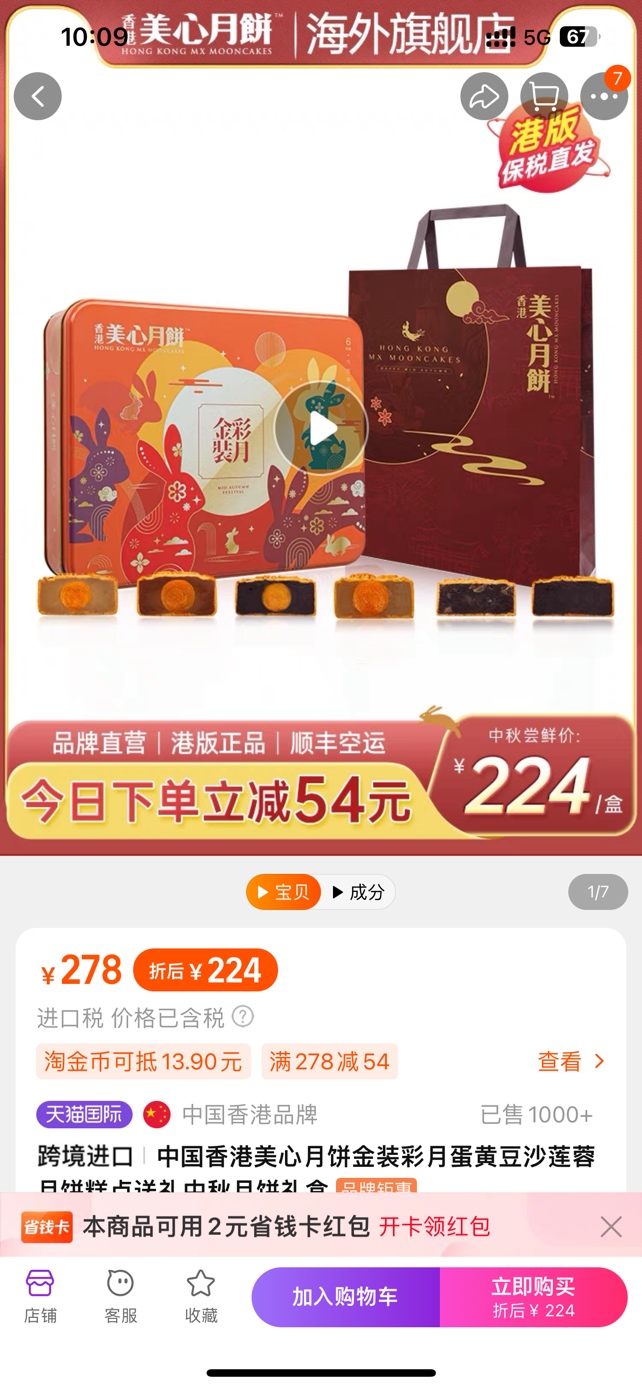Dismiss the 省钱卡 red packet banner
This screenshot has height=1389, width=642.
pos(611,1226)
